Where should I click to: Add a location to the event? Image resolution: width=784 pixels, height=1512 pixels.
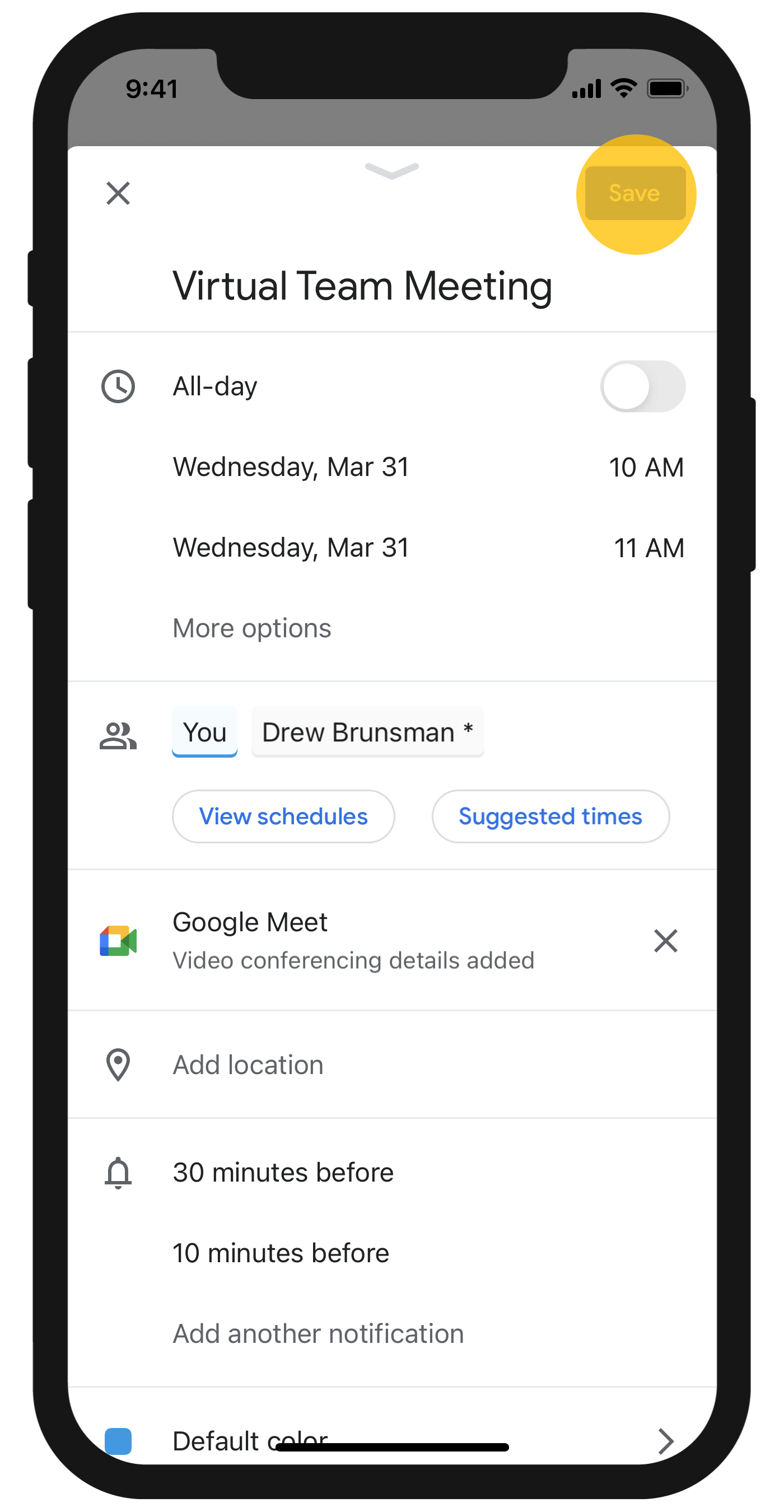[x=248, y=1065]
